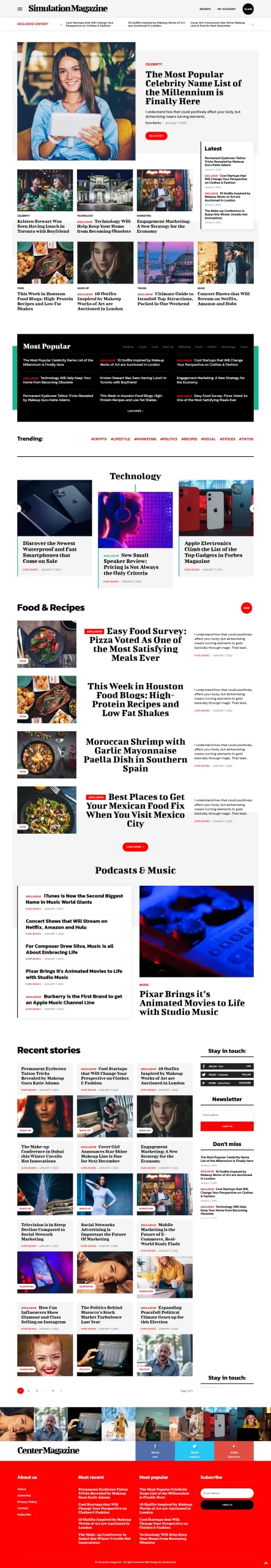Enter email in the sidebar Newsletter field
This screenshot has width=271, height=1568.
point(227,1115)
